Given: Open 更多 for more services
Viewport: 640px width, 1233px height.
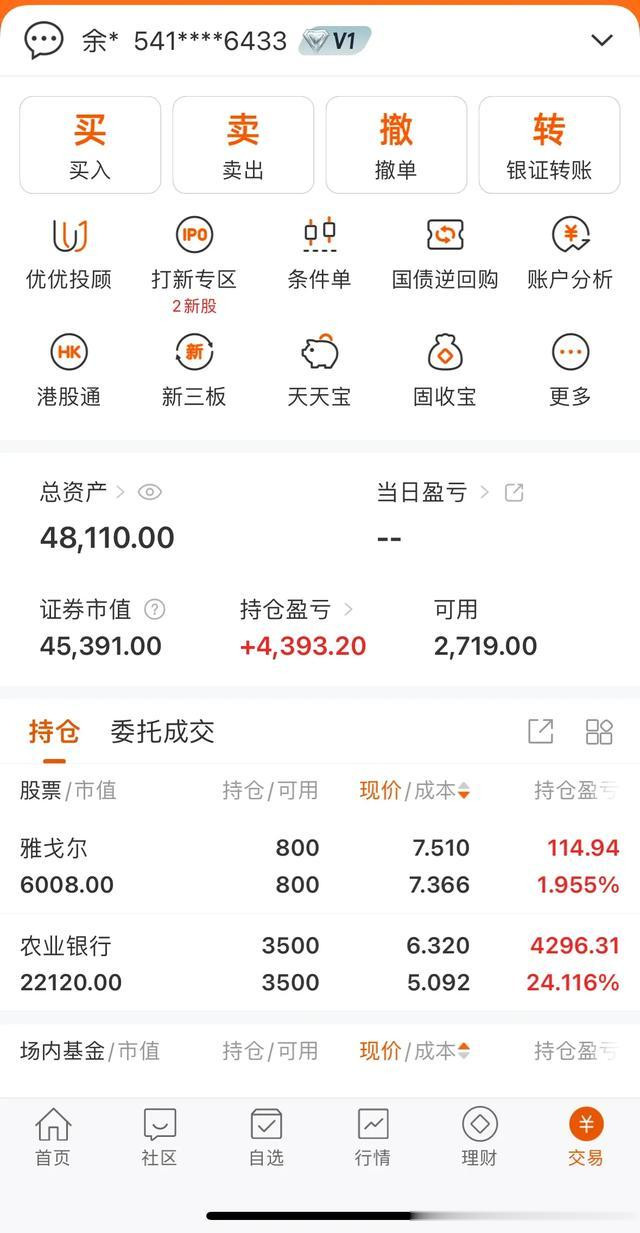Looking at the screenshot, I should [x=570, y=370].
